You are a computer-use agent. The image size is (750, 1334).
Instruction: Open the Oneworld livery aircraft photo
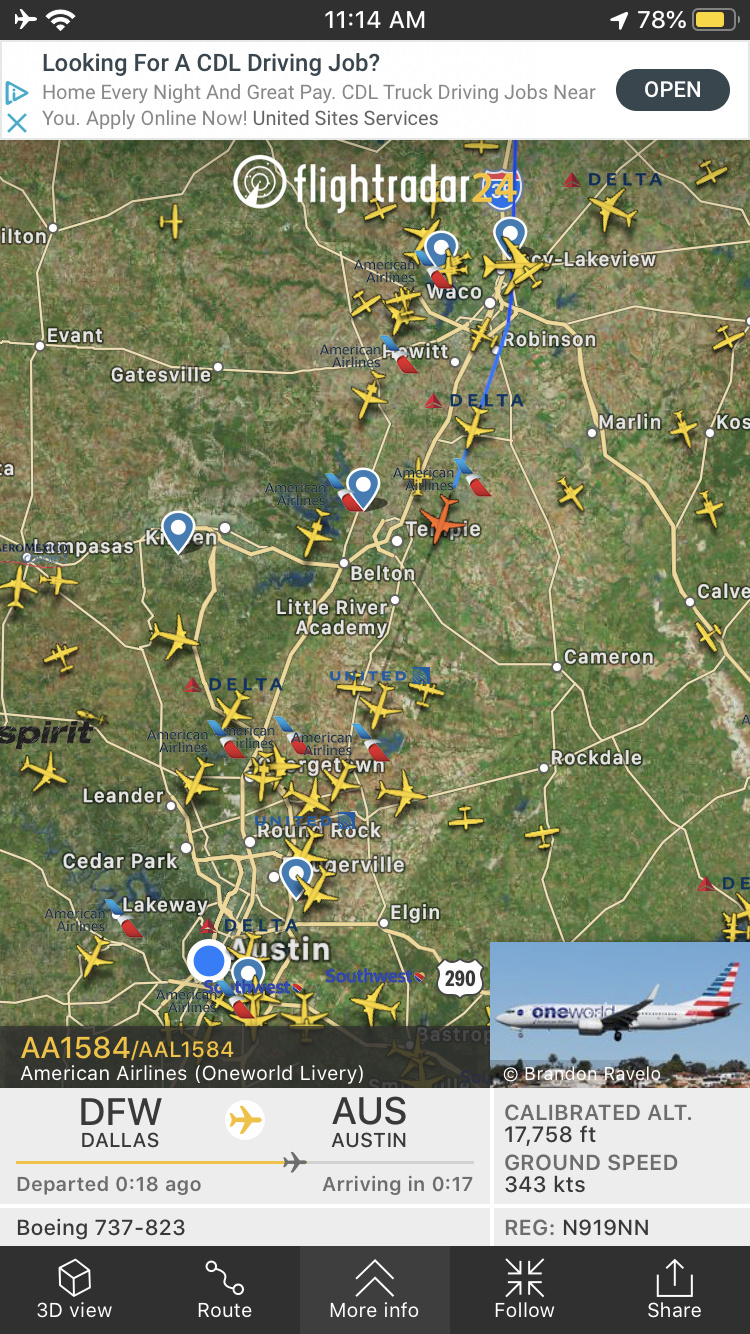(619, 1013)
